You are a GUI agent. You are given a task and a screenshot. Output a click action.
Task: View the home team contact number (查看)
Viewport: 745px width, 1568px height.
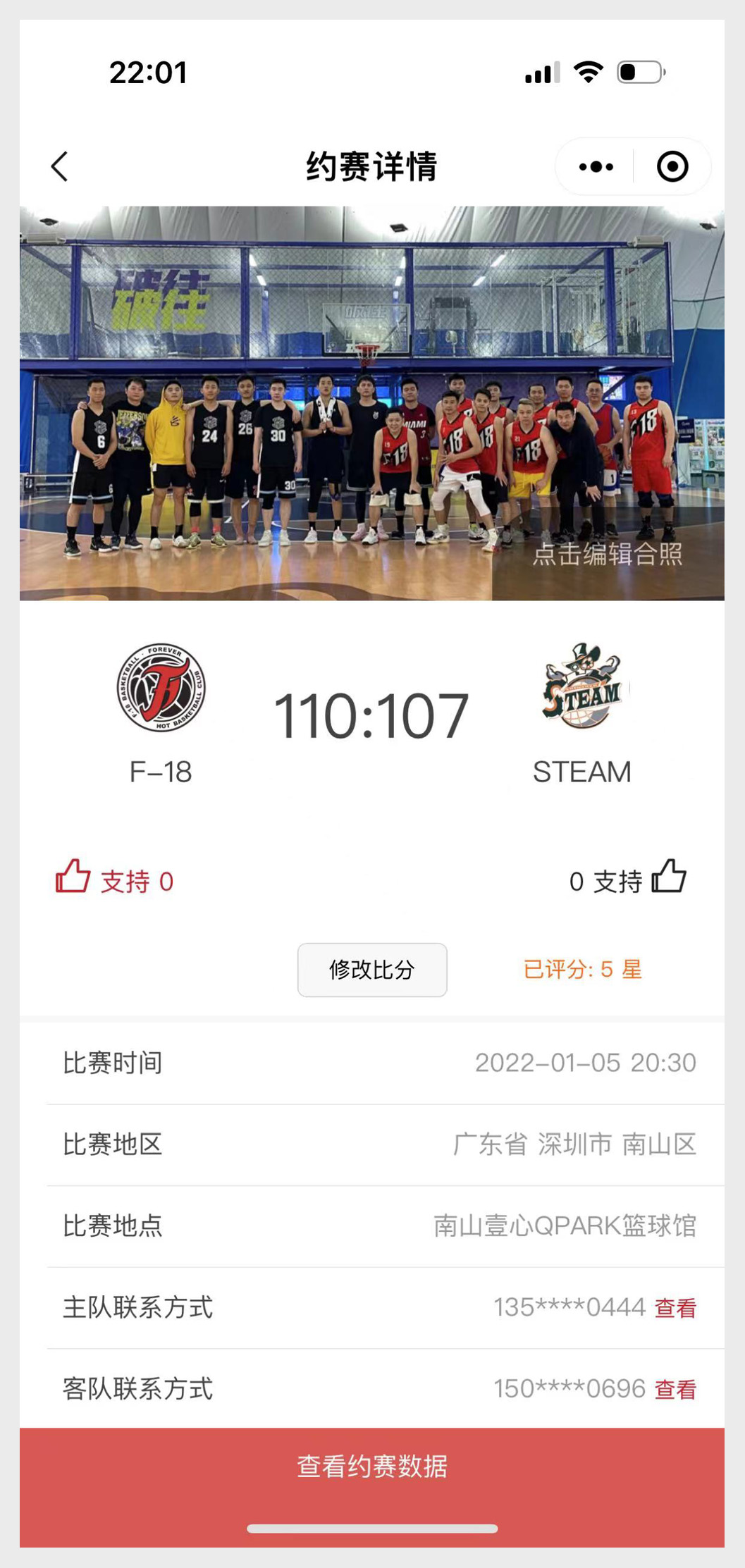(675, 1308)
